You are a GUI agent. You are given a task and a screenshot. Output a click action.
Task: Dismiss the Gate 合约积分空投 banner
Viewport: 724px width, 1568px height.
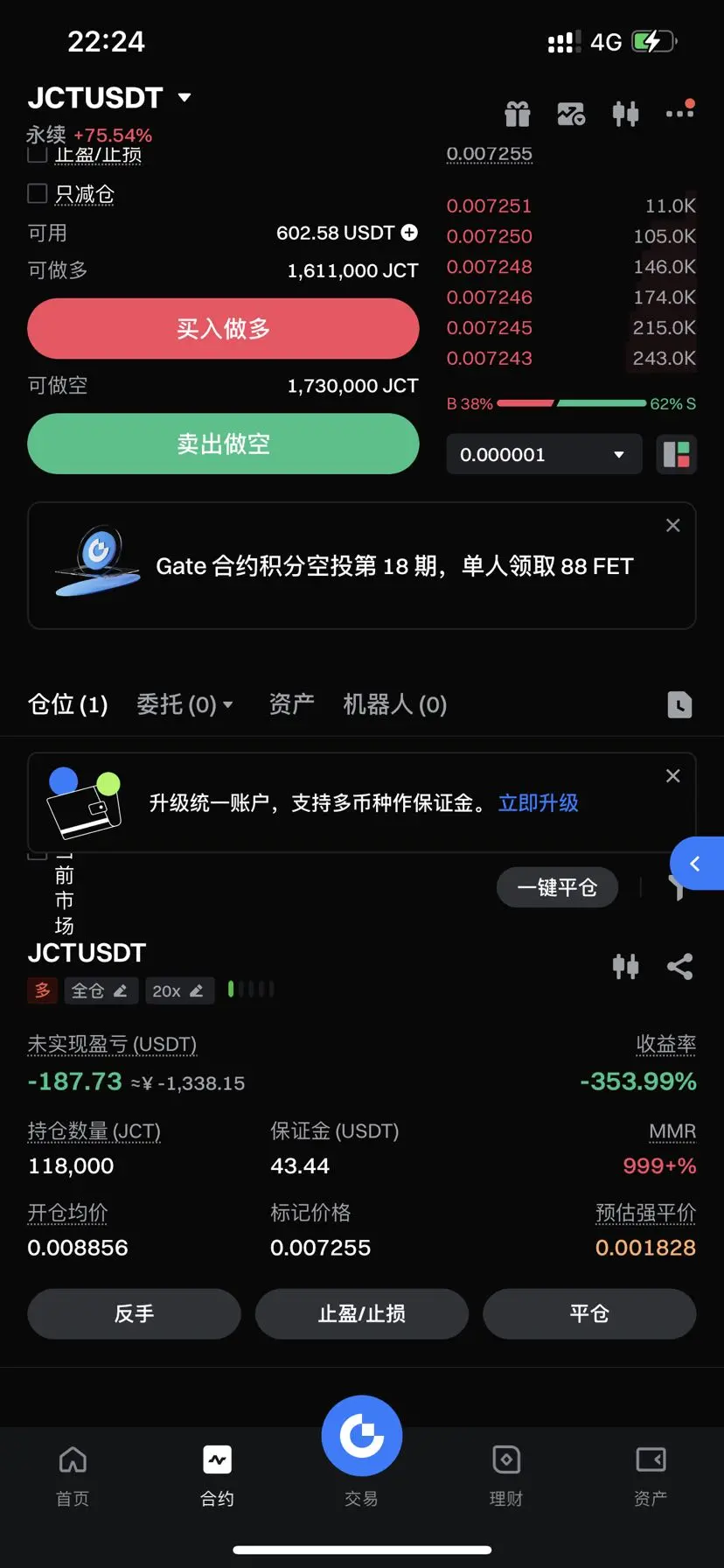click(x=672, y=525)
